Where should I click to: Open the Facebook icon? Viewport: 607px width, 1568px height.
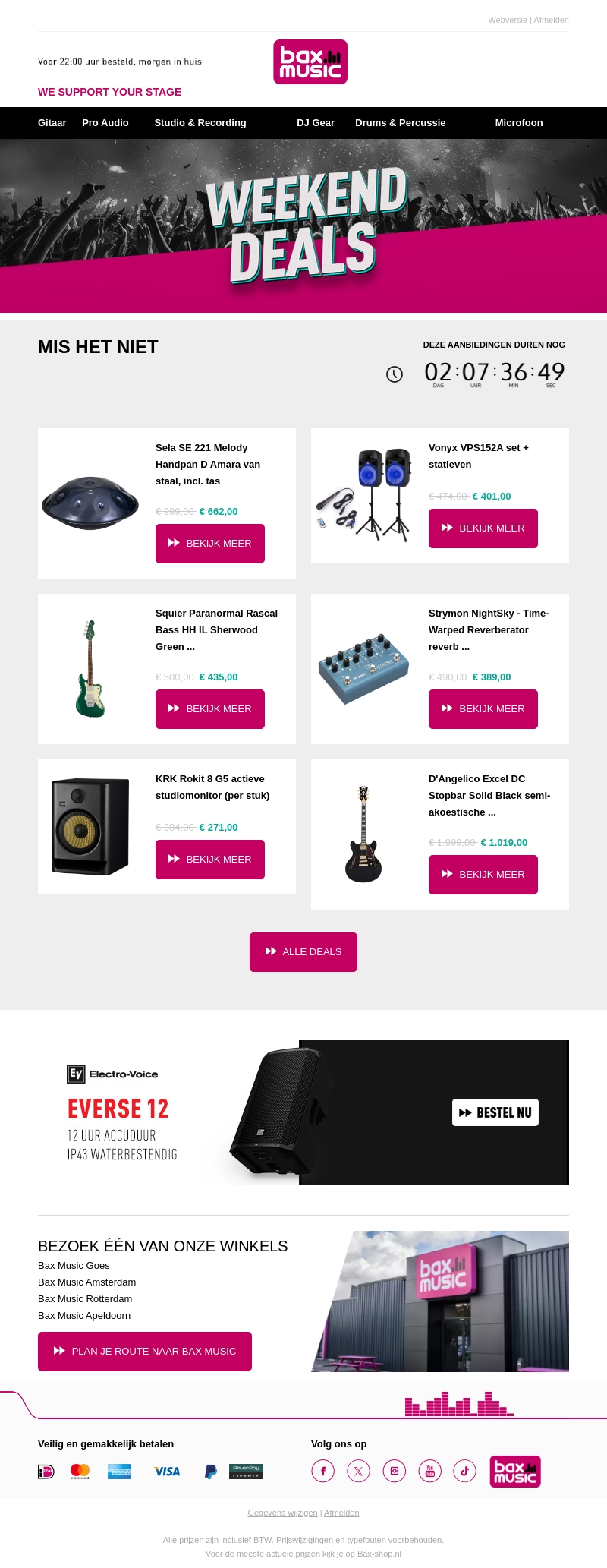click(x=322, y=1471)
